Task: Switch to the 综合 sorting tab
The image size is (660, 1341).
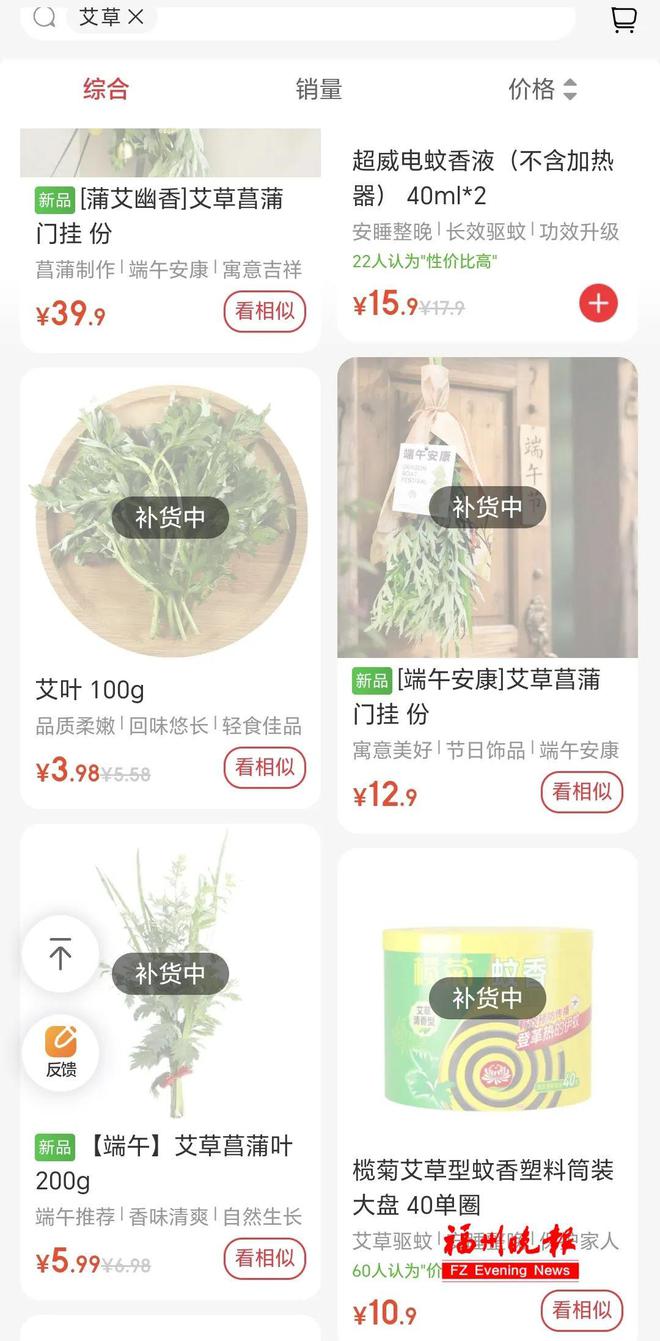Action: point(106,89)
